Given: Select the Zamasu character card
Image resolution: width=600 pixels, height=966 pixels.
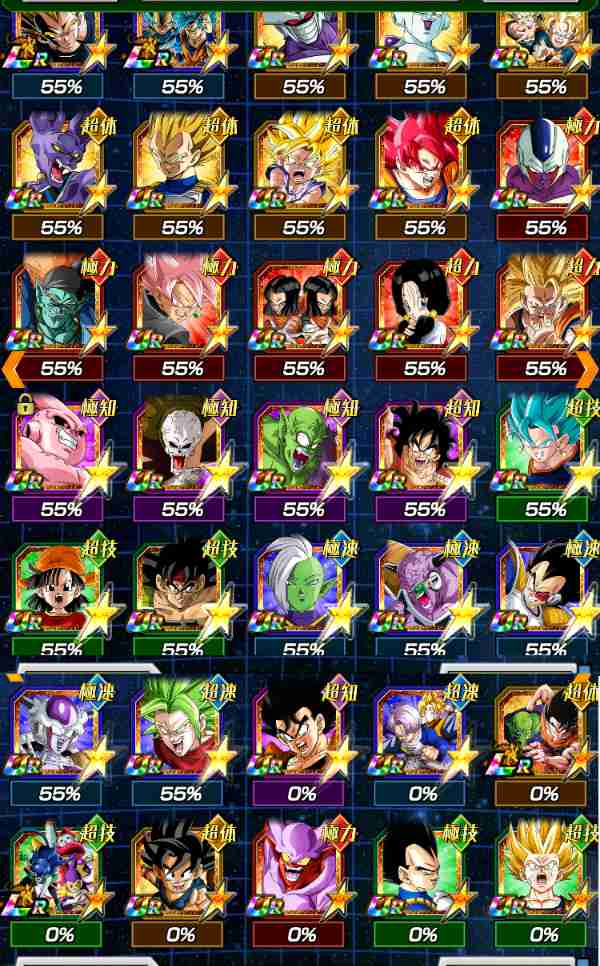Looking at the screenshot, I should tap(302, 586).
